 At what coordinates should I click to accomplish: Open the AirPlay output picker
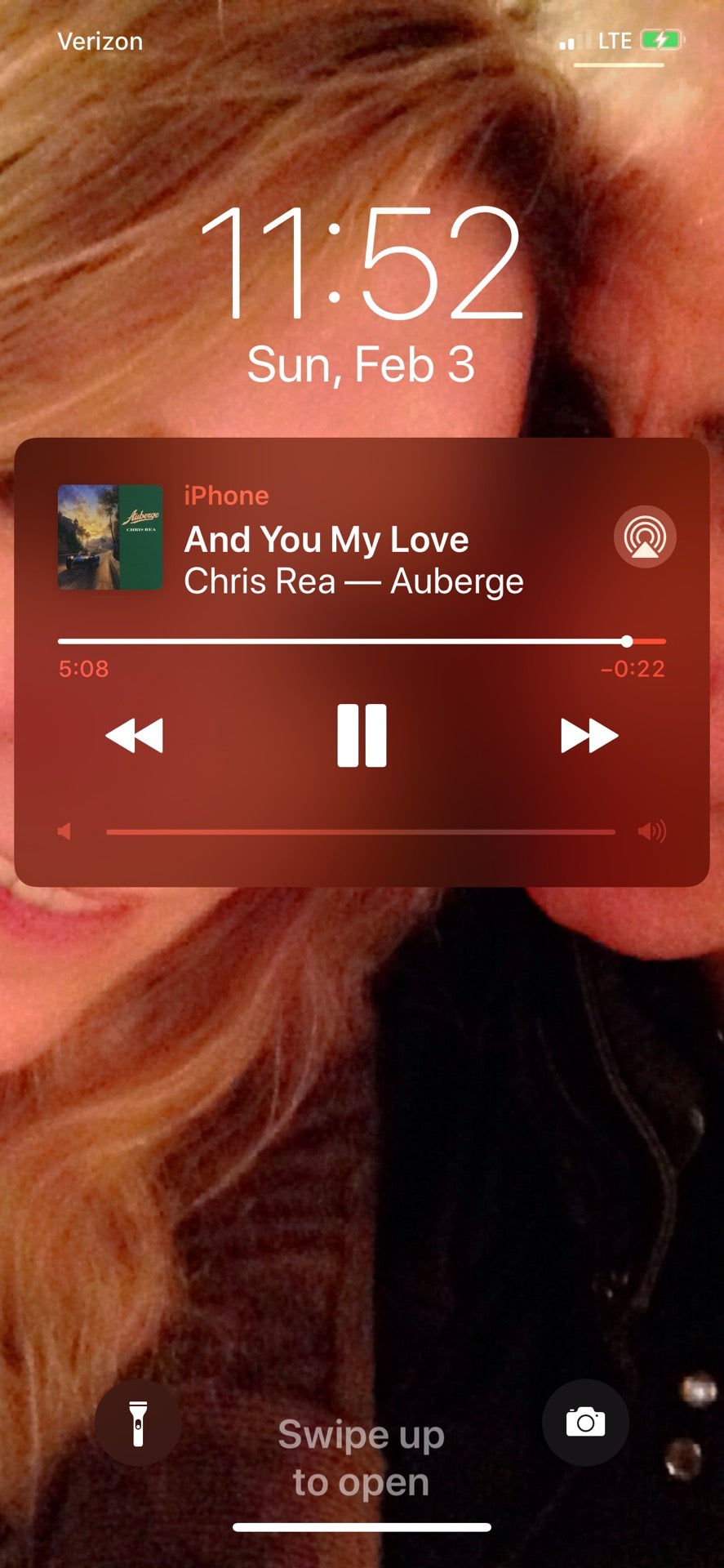[x=644, y=537]
